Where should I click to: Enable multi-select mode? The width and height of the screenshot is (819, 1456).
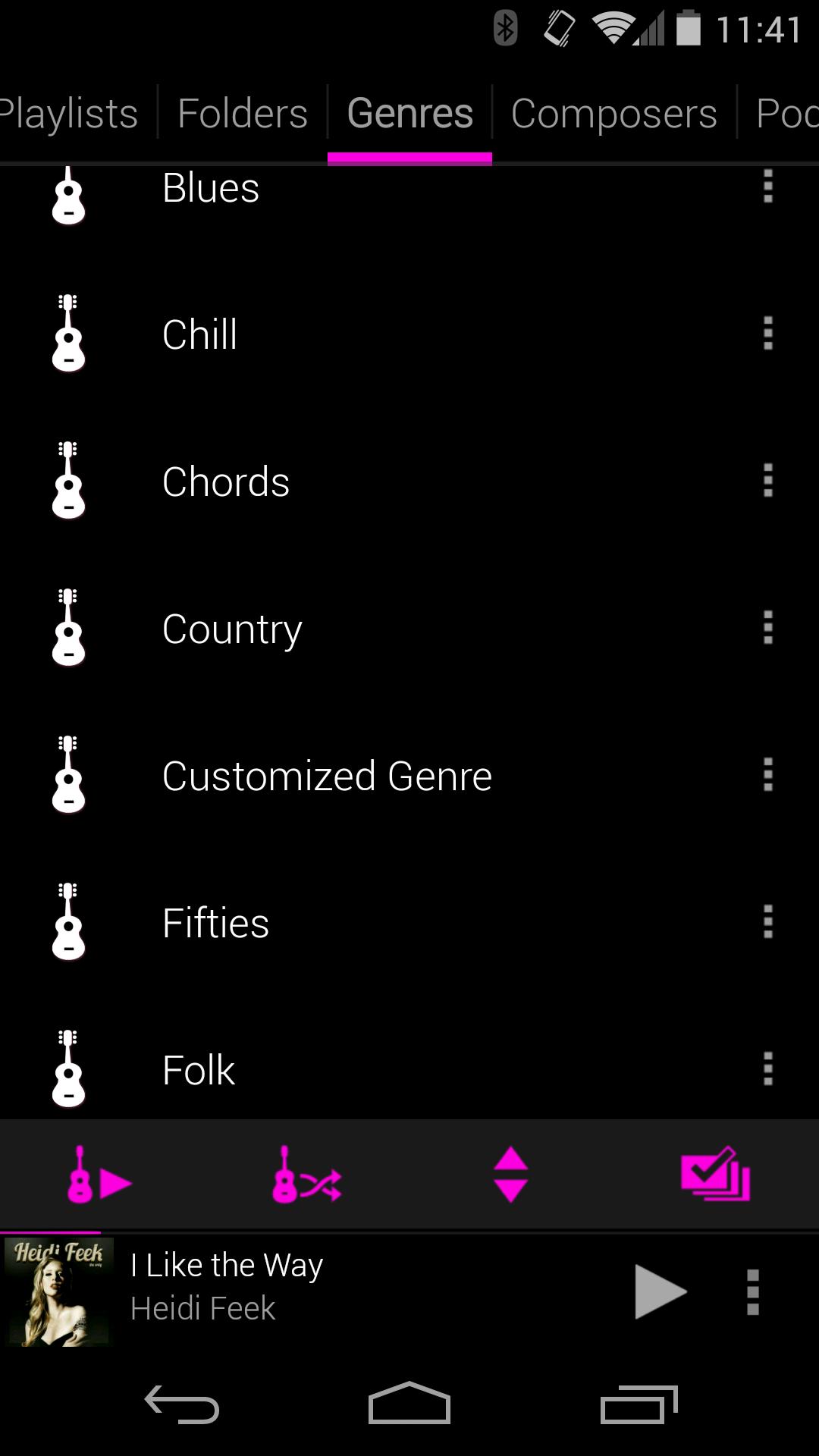coord(716,1175)
